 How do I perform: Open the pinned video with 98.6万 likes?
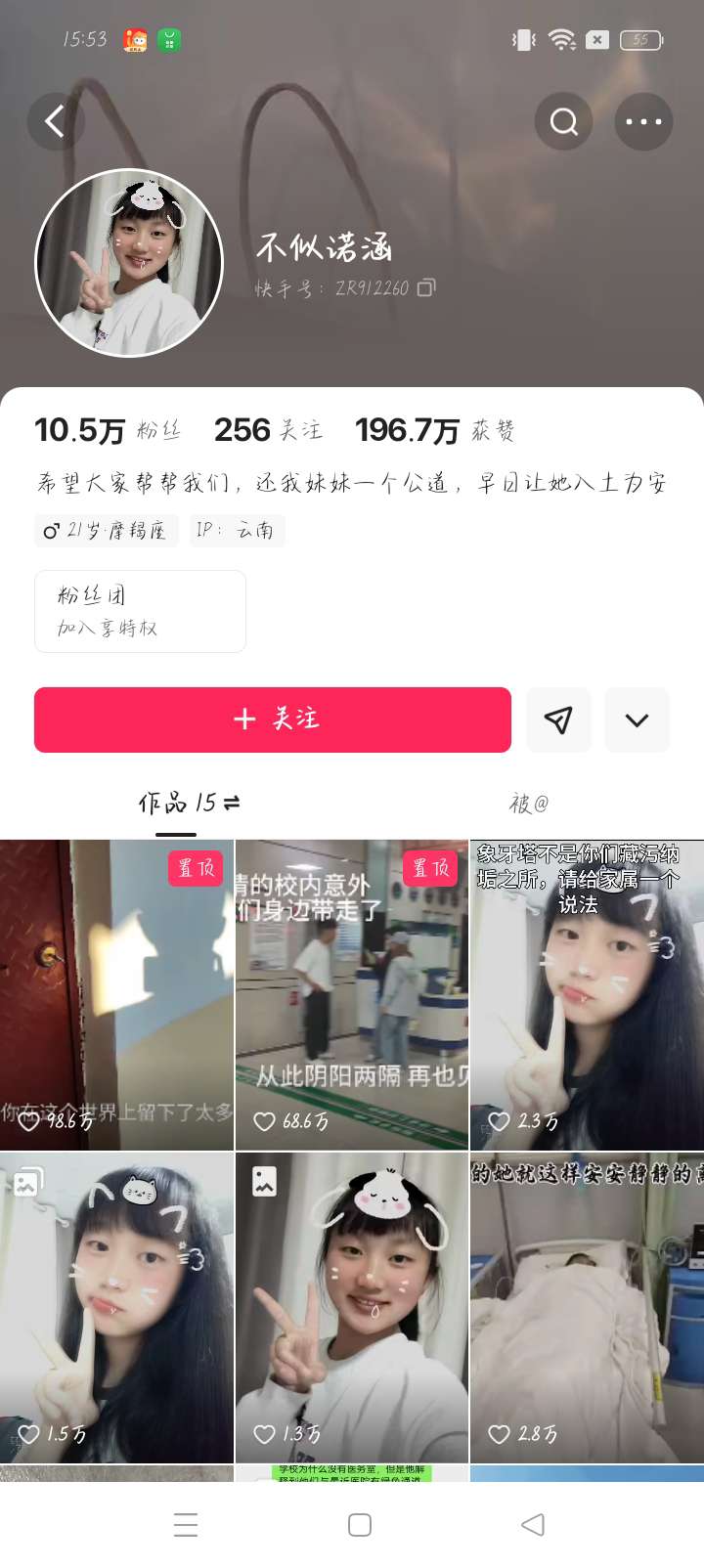(x=116, y=994)
